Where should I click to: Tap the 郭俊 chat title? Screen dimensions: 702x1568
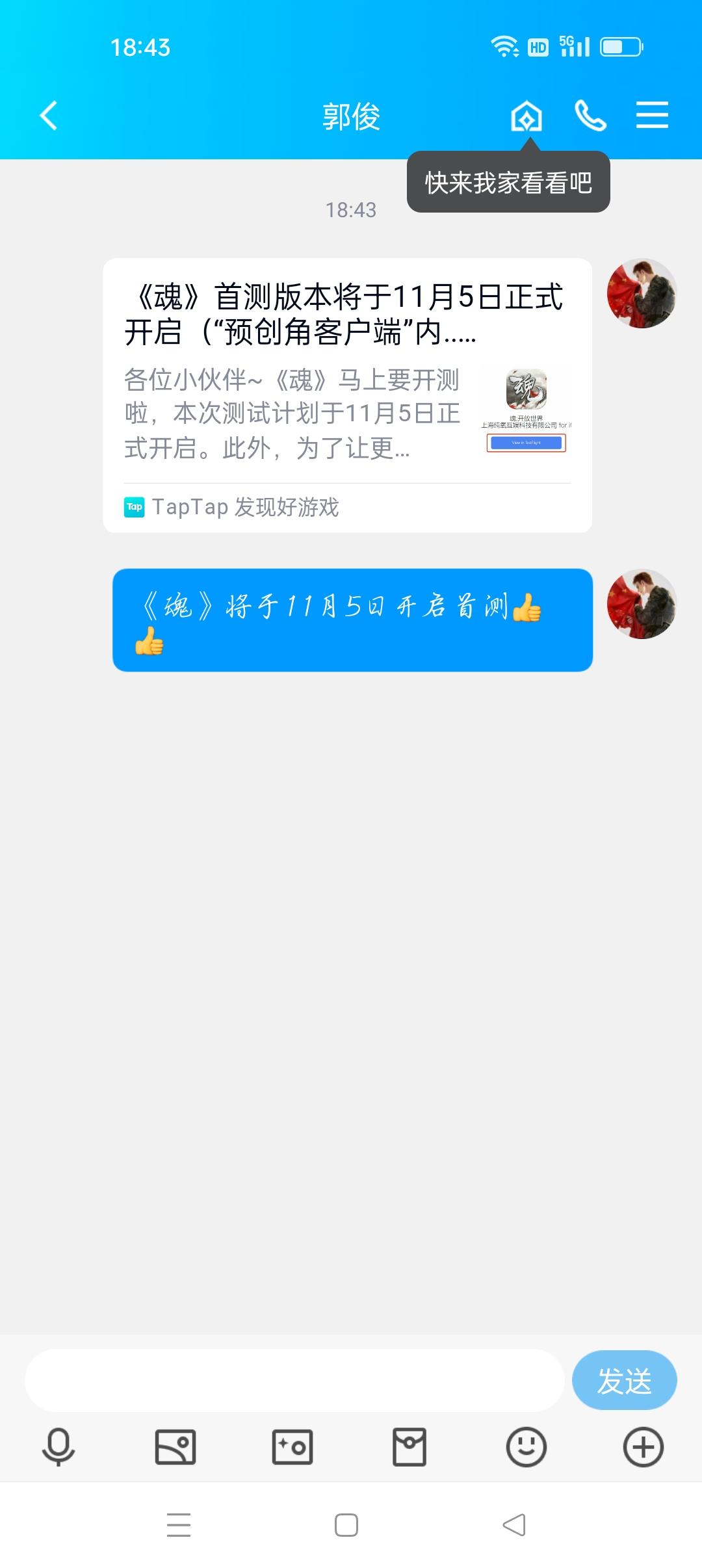coord(351,116)
